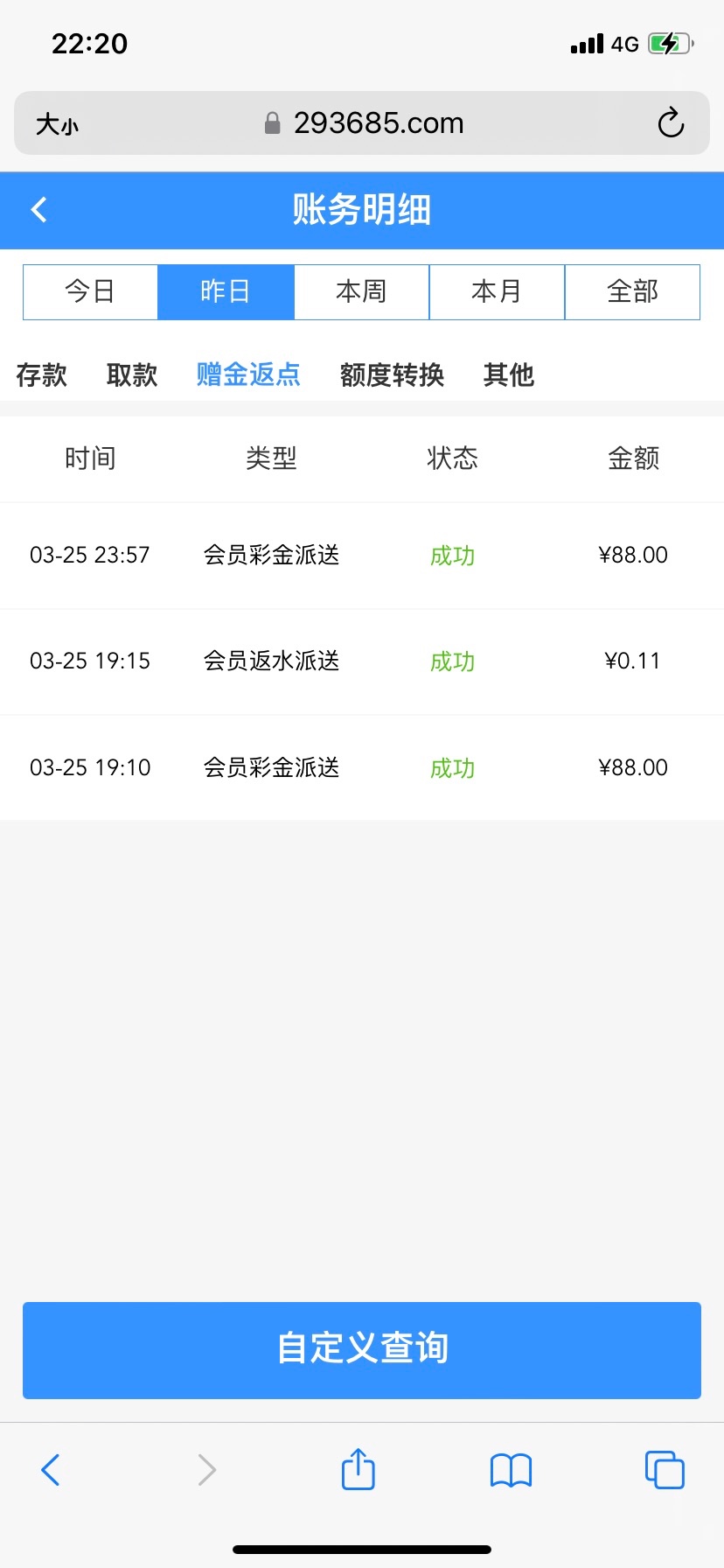The image size is (724, 1568).
Task: Open Safari text size menu 大小
Action: pos(57,124)
